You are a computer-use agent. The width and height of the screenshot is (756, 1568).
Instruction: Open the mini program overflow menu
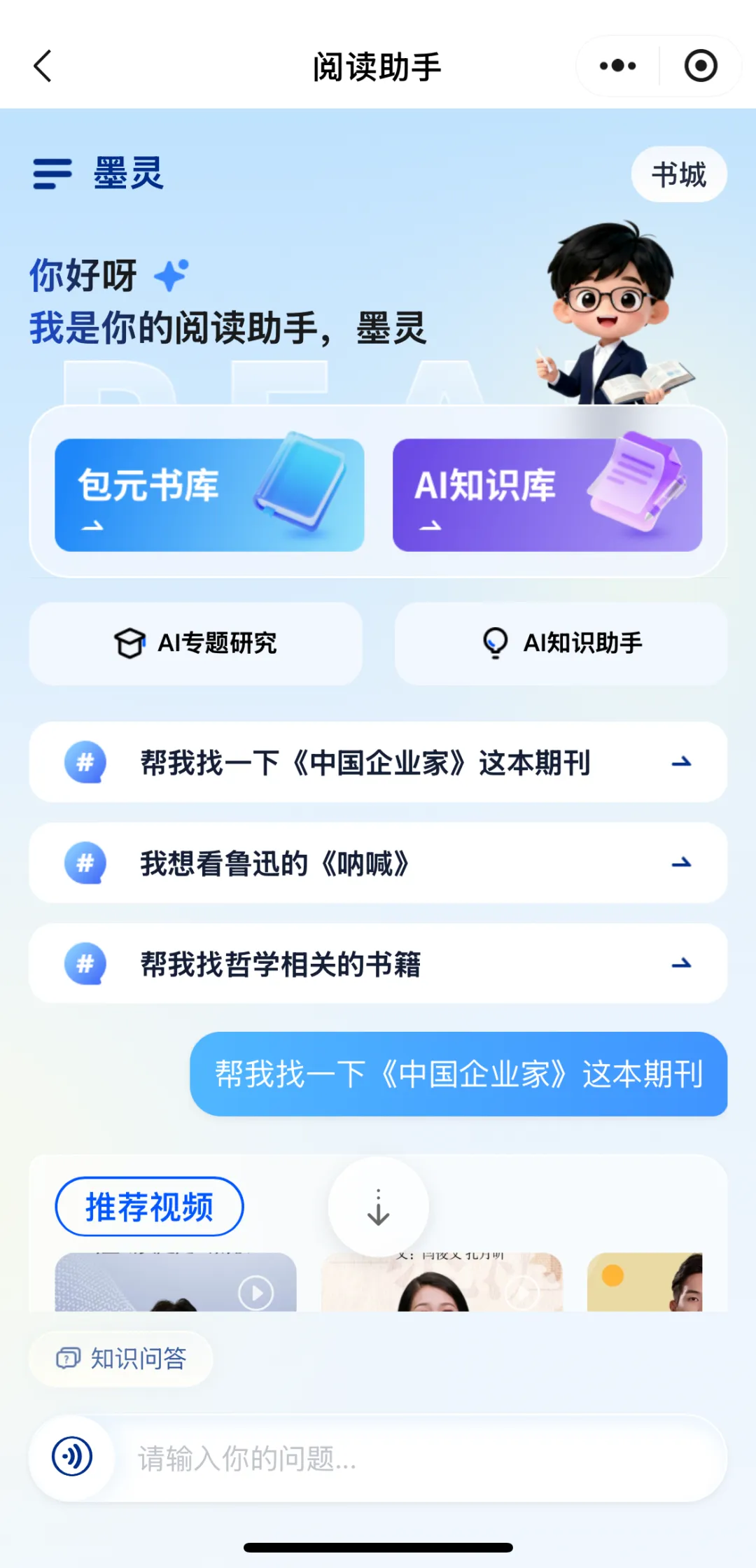[617, 66]
